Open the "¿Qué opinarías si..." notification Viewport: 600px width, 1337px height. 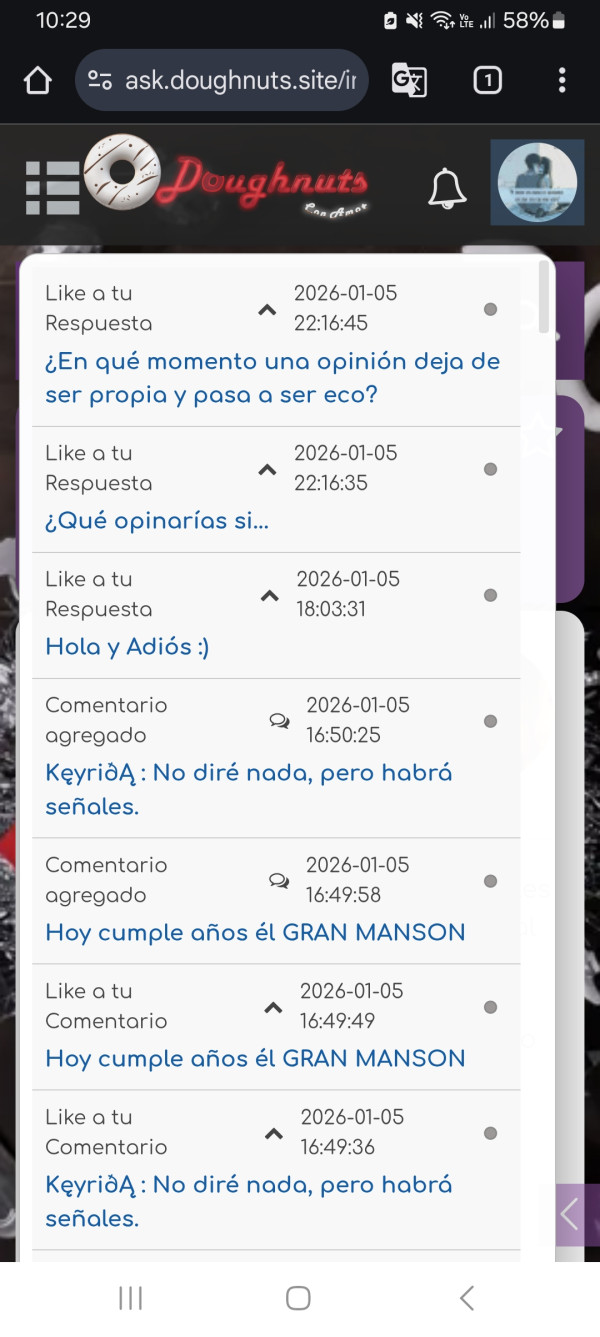coord(157,521)
